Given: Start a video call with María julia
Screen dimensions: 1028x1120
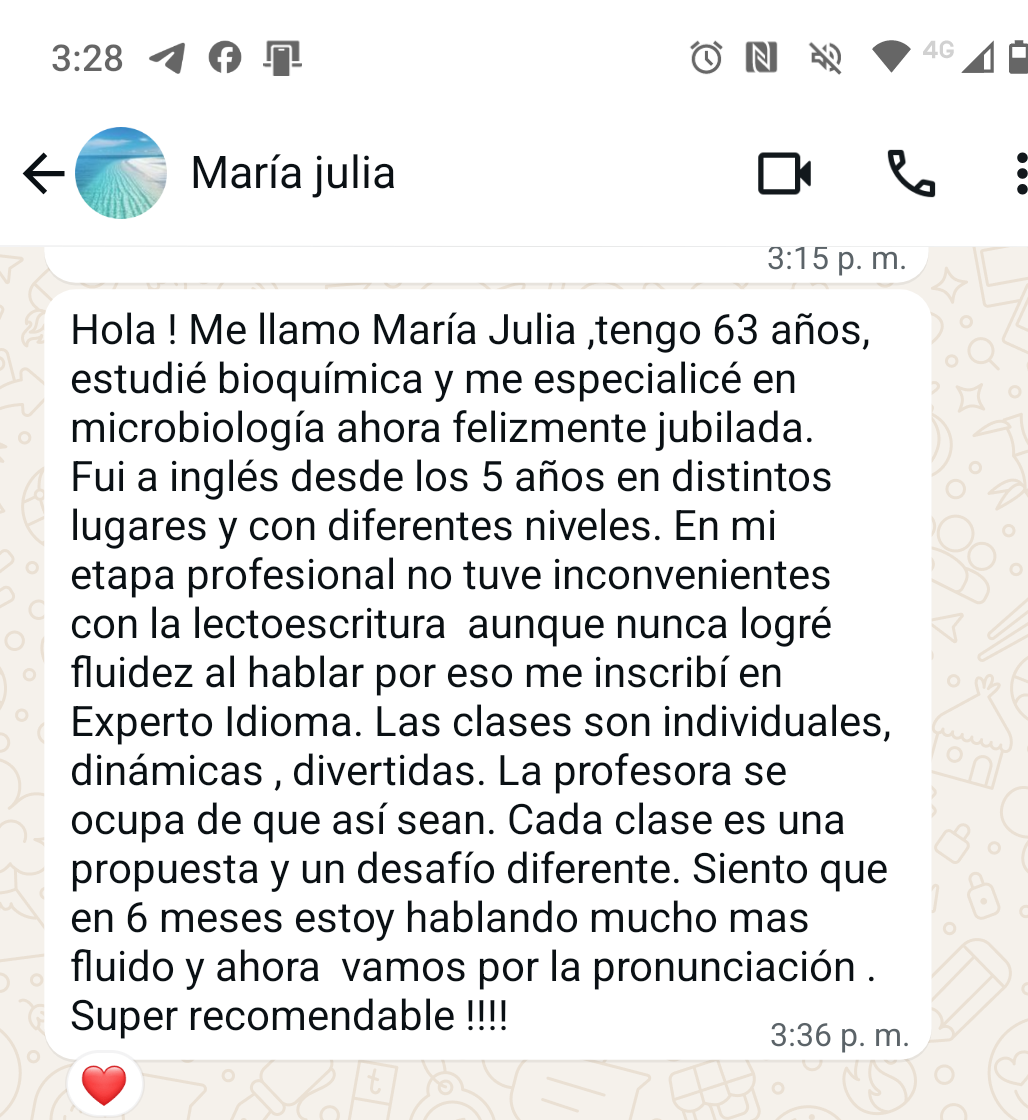Looking at the screenshot, I should (x=784, y=174).
